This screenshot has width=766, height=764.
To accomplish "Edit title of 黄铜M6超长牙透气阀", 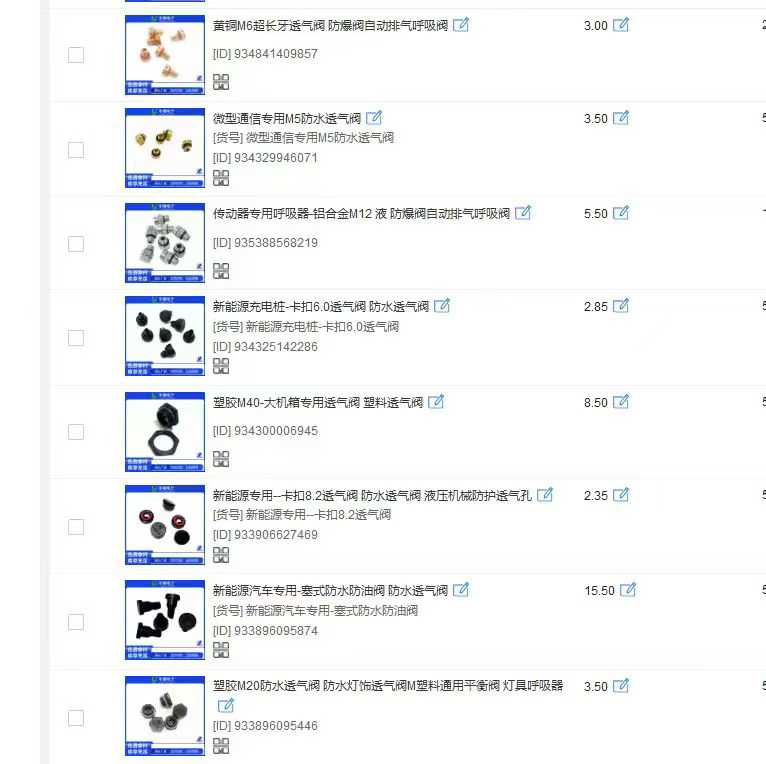I will point(461,25).
